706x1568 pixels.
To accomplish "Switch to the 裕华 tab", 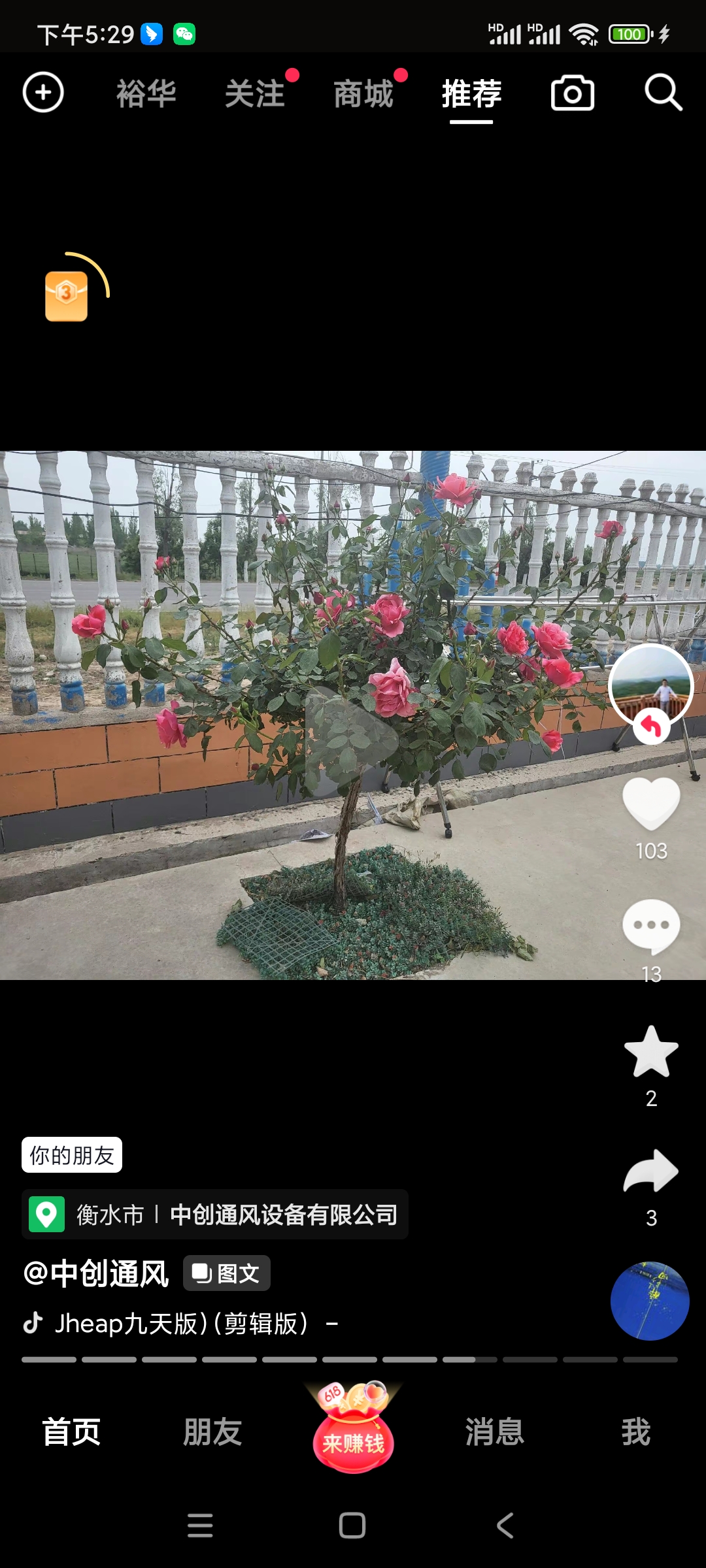I will [x=146, y=93].
